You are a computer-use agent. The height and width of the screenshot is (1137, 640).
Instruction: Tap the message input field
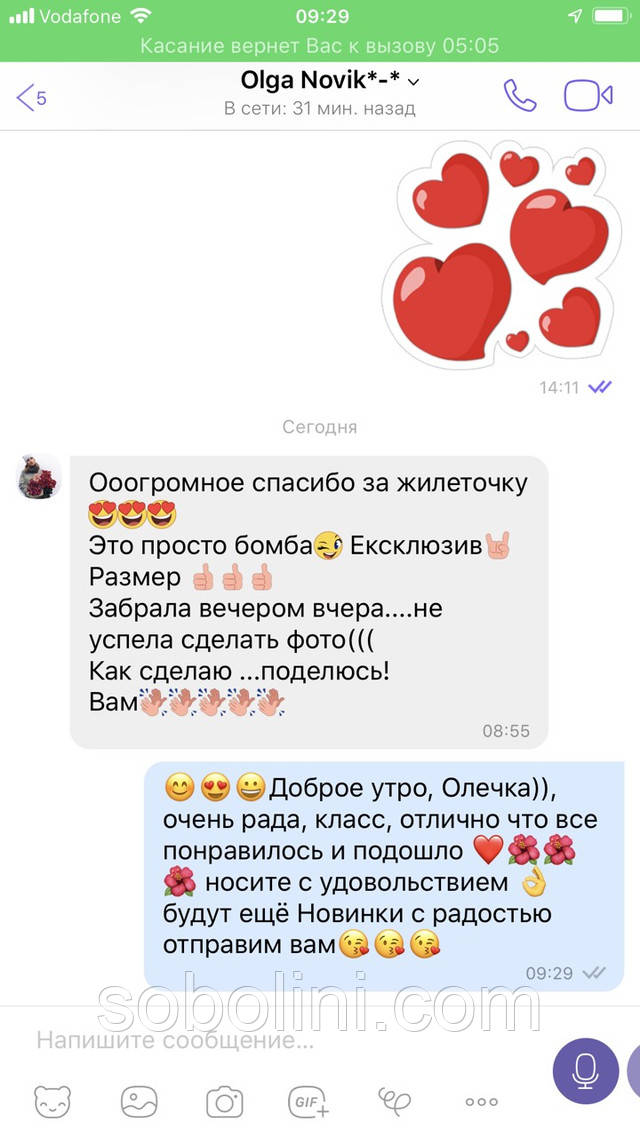[x=270, y=1041]
